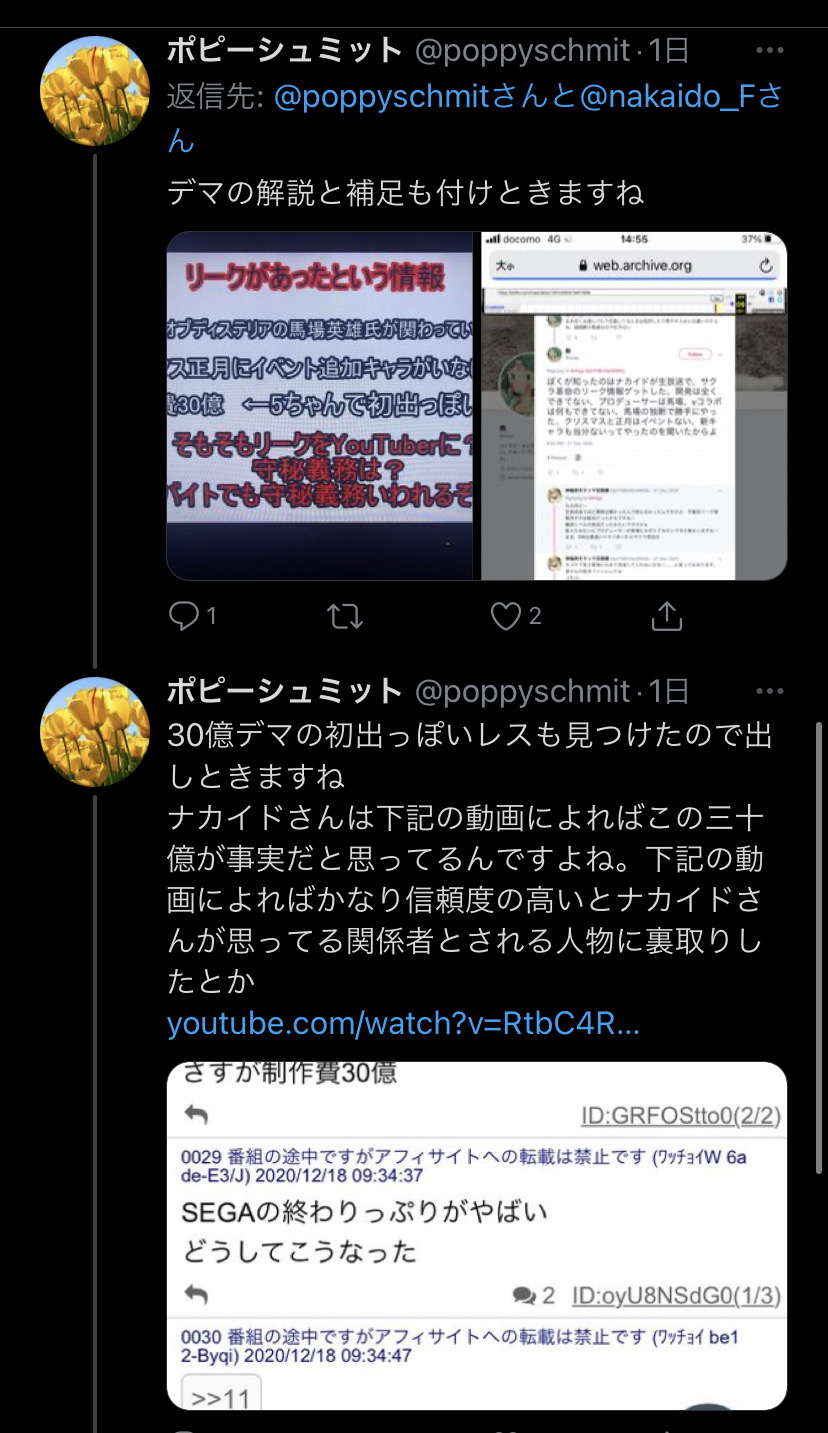View the web.archive.org screenshot image
828x1433 pixels.
coord(633,405)
